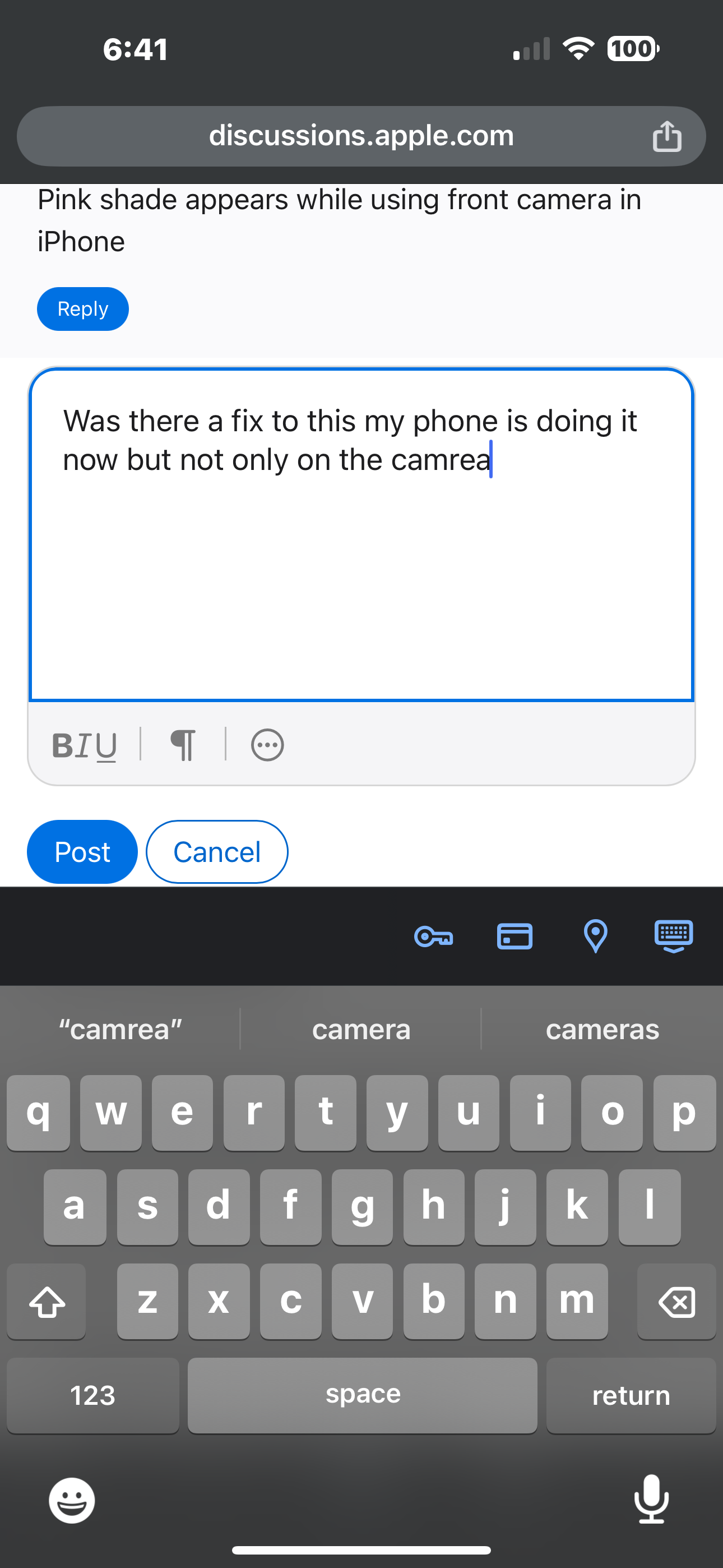Screen dimensions: 723x1568
Task: Tap the blue Reply button
Action: coord(83,308)
